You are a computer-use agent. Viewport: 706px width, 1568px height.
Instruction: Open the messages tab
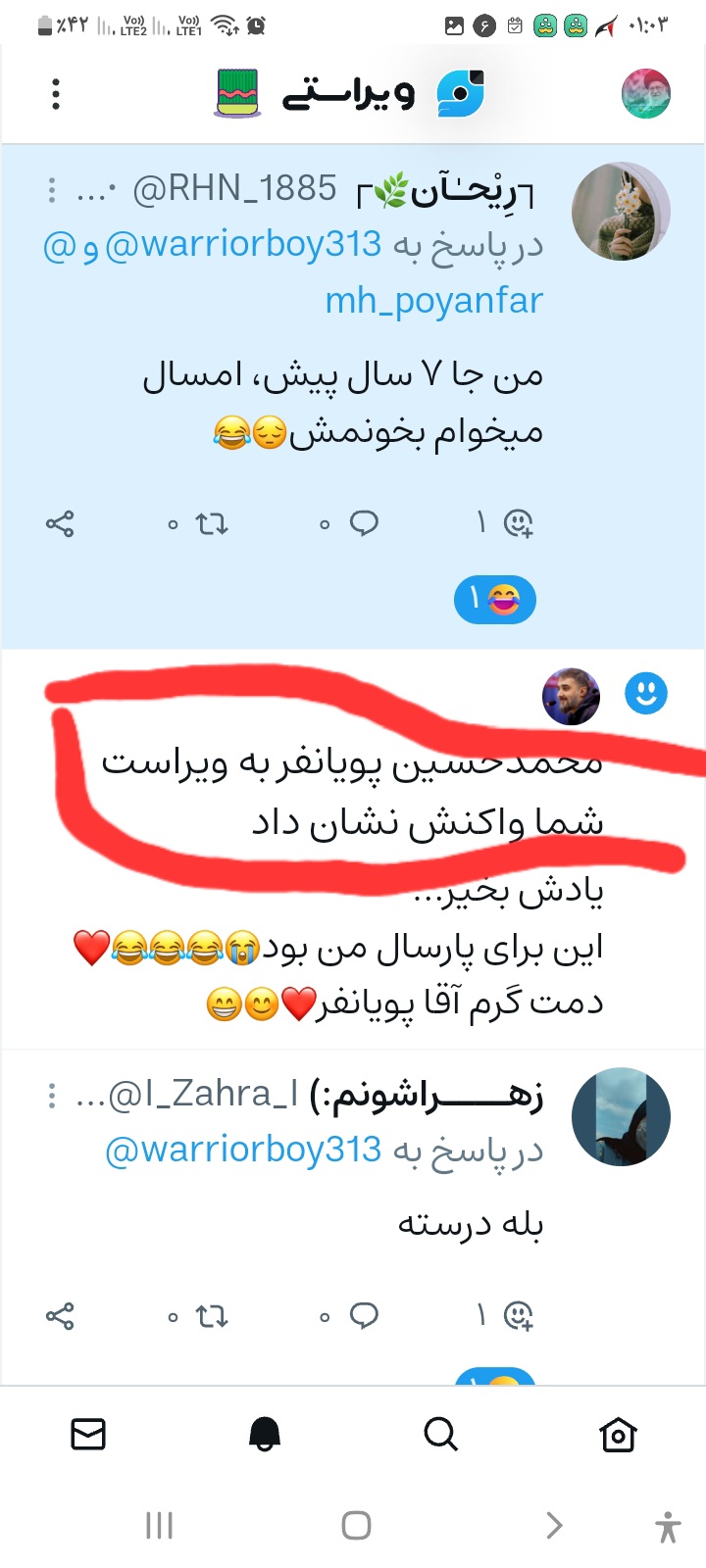[x=88, y=1435]
